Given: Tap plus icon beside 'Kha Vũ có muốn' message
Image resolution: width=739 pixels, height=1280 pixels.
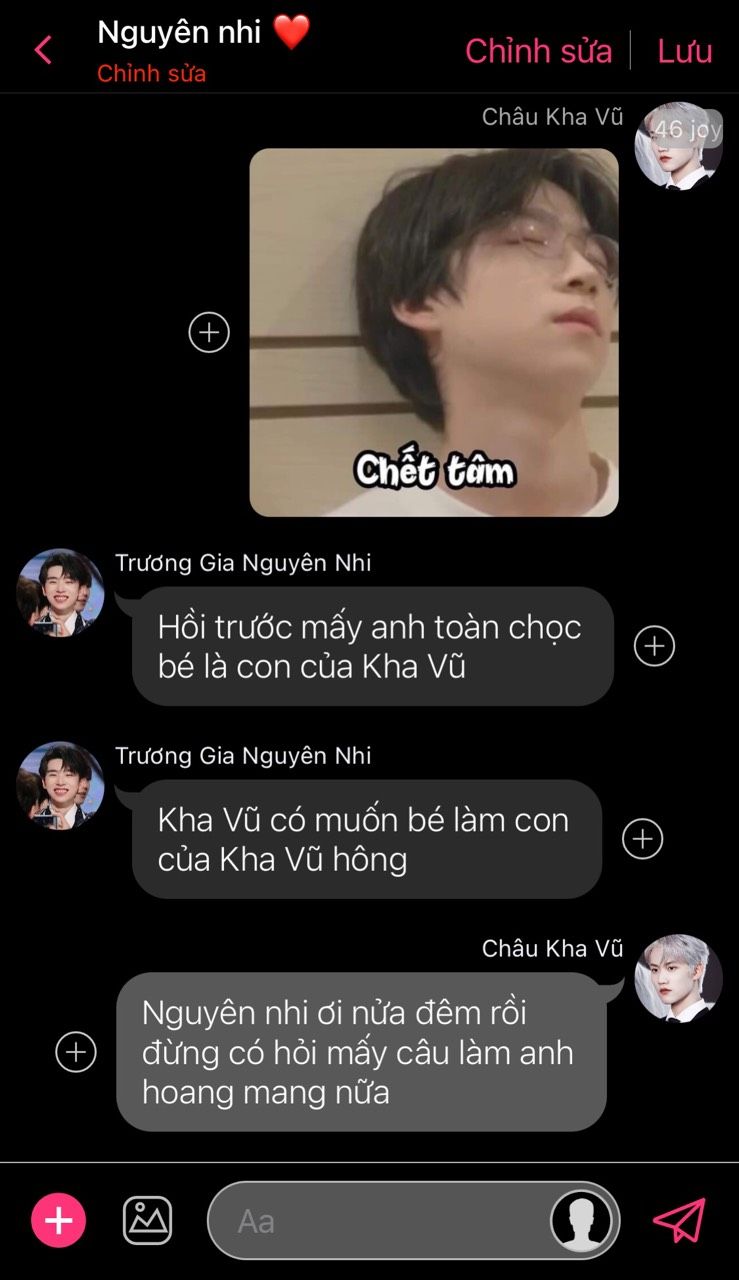Looking at the screenshot, I should tap(643, 839).
